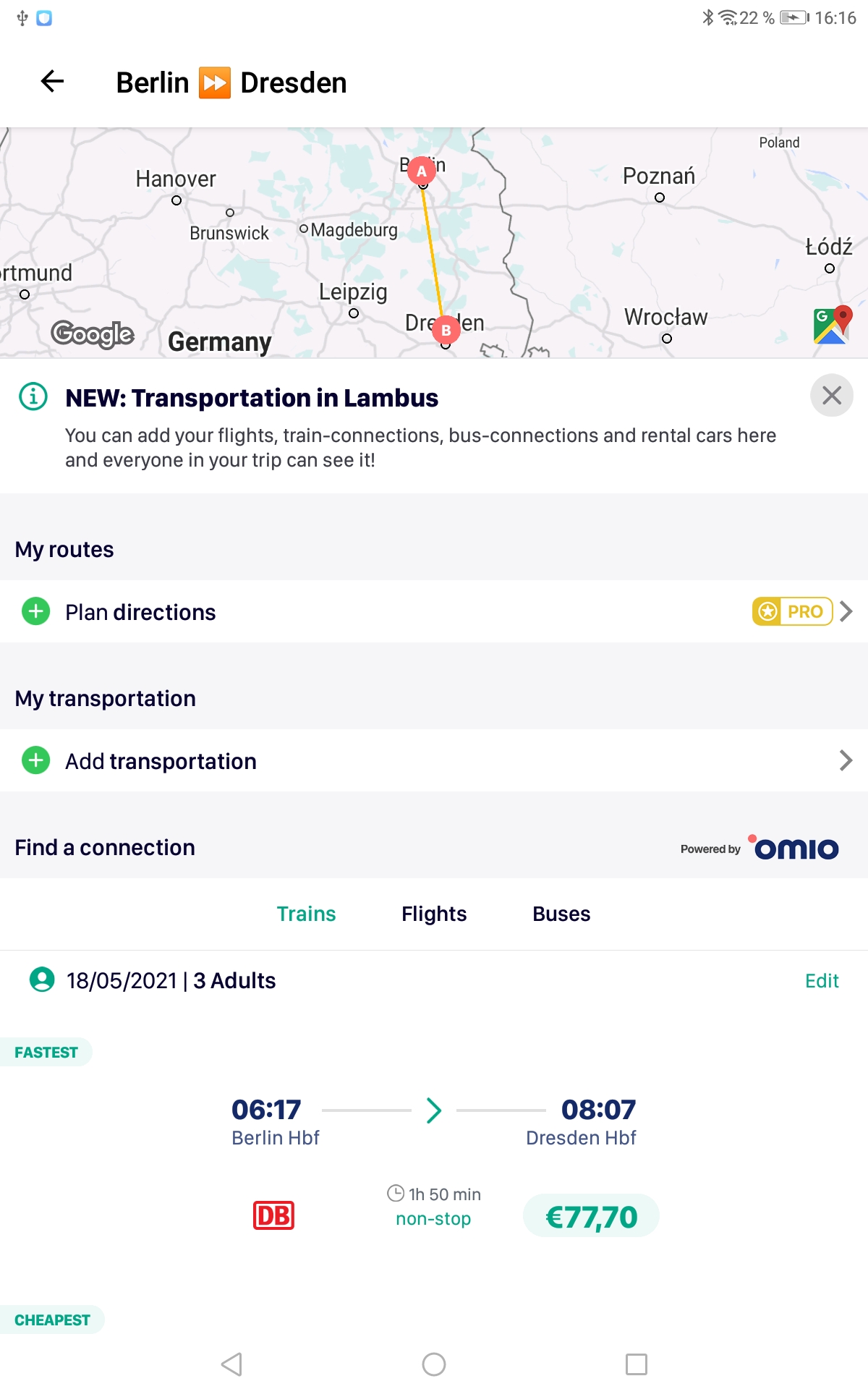Image resolution: width=868 pixels, height=1389 pixels.
Task: Open the route in Google Maps
Action: [832, 325]
